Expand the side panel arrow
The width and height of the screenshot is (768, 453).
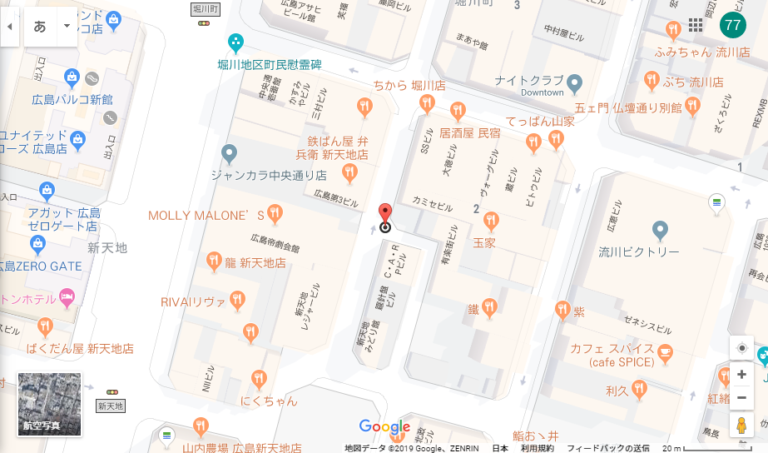click(x=10, y=27)
